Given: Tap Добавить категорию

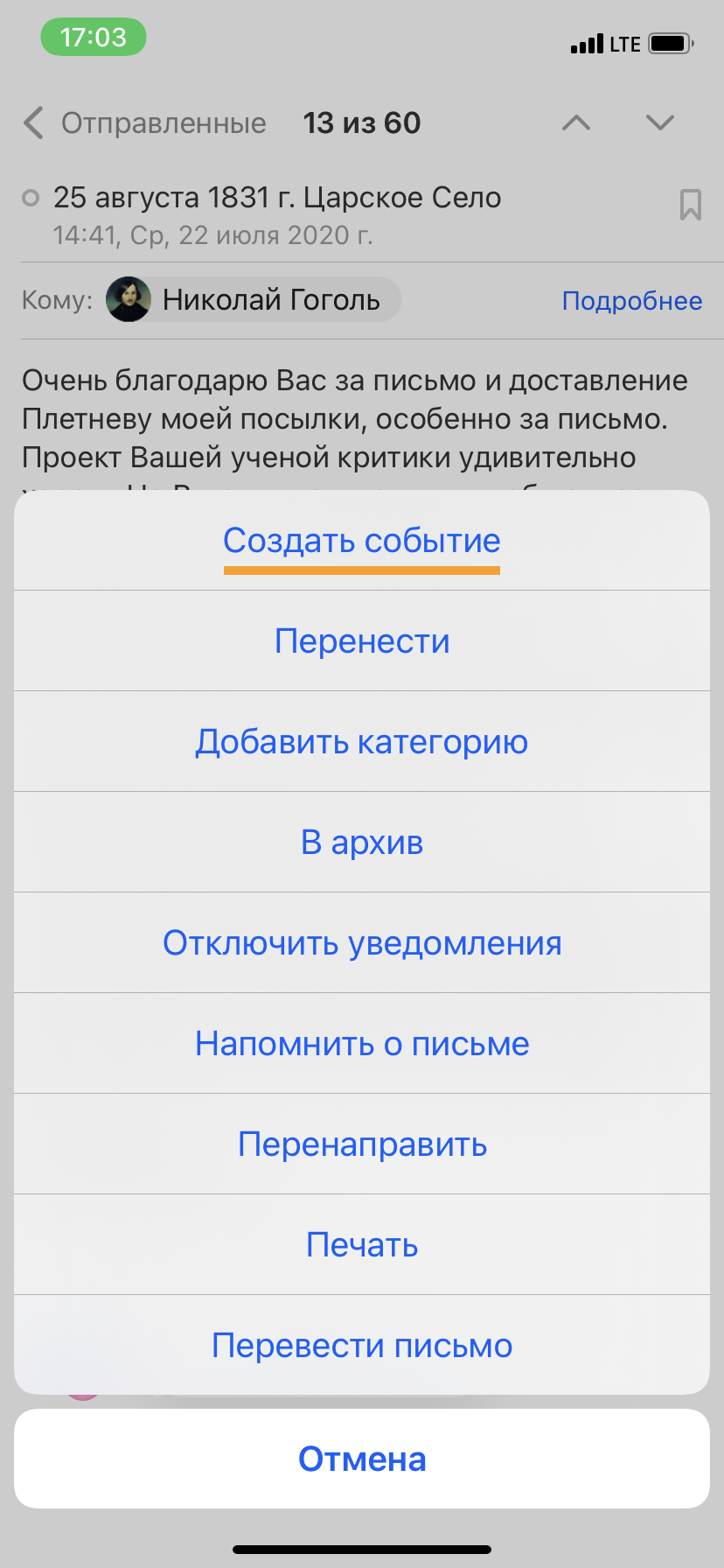Looking at the screenshot, I should [362, 742].
